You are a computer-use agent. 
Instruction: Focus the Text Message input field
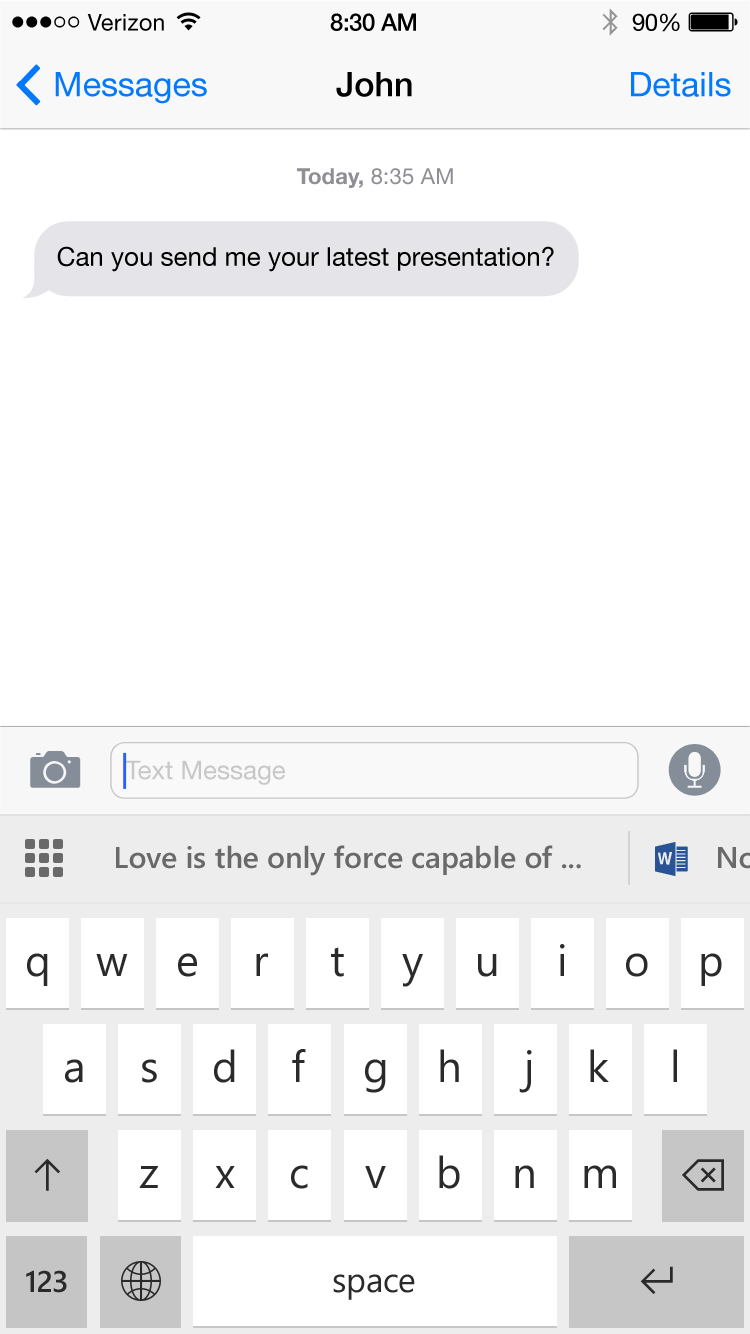(x=374, y=771)
